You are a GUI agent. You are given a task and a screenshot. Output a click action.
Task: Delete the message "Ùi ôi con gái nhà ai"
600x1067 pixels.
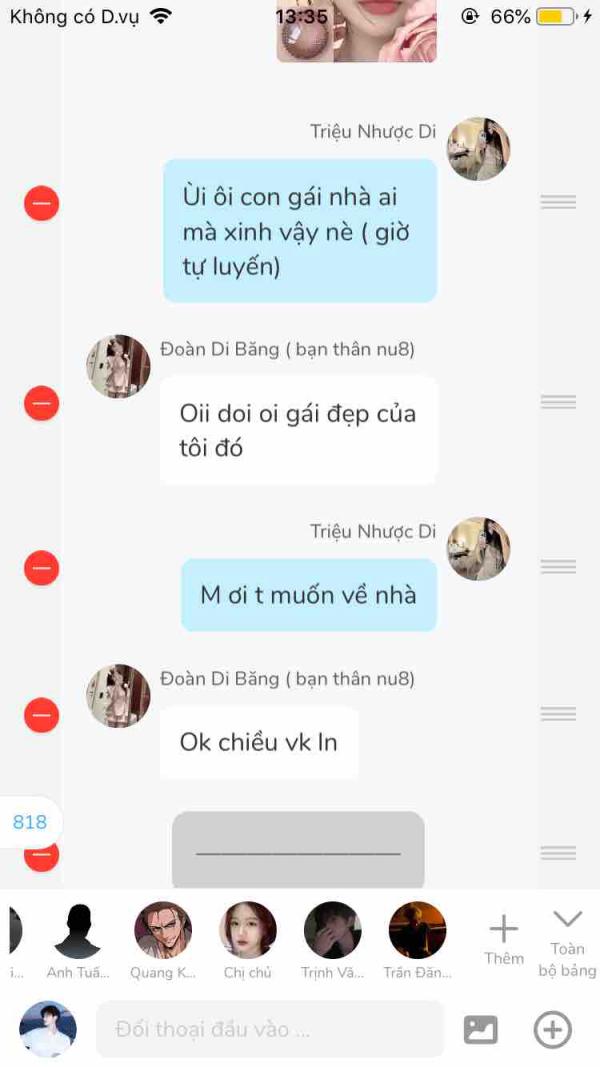[x=41, y=203]
